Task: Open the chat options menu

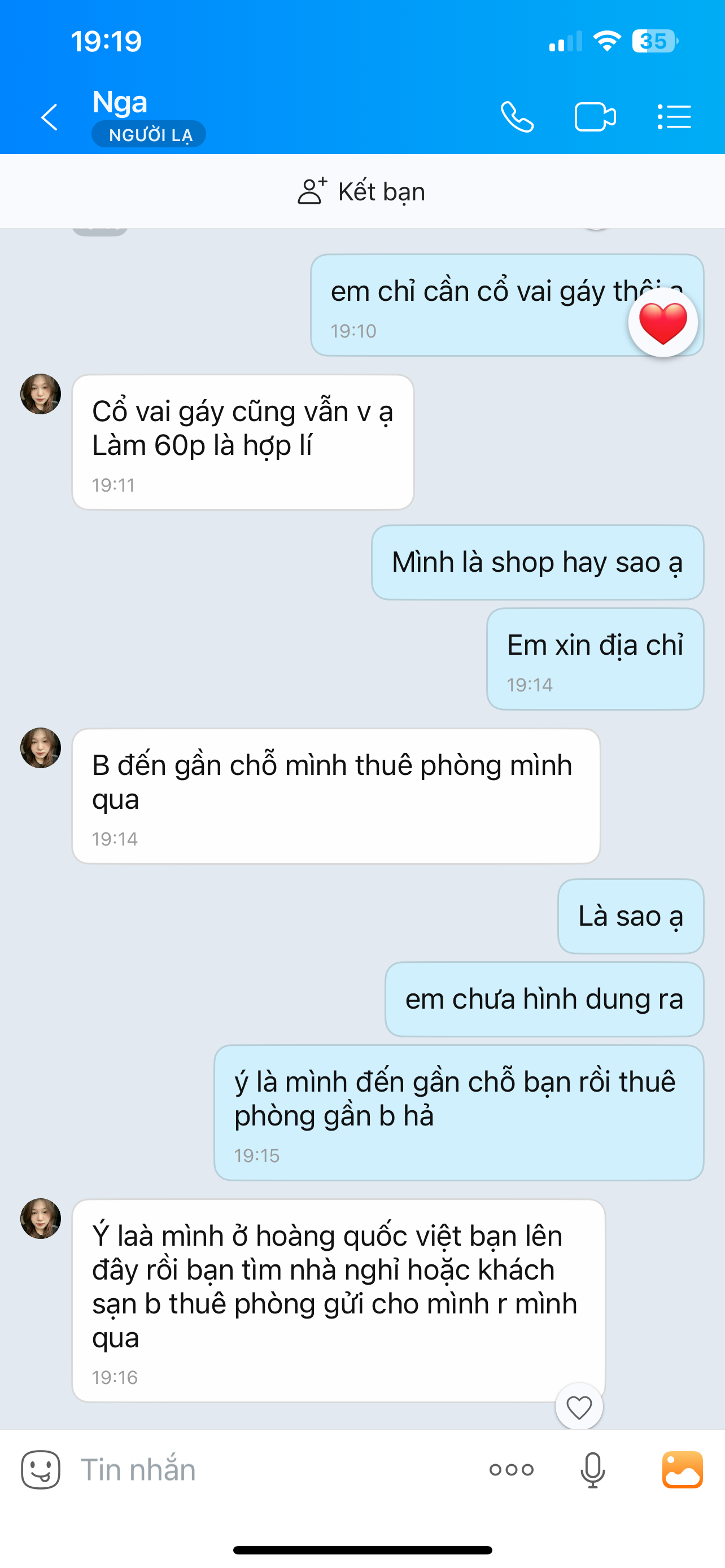Action: (674, 117)
